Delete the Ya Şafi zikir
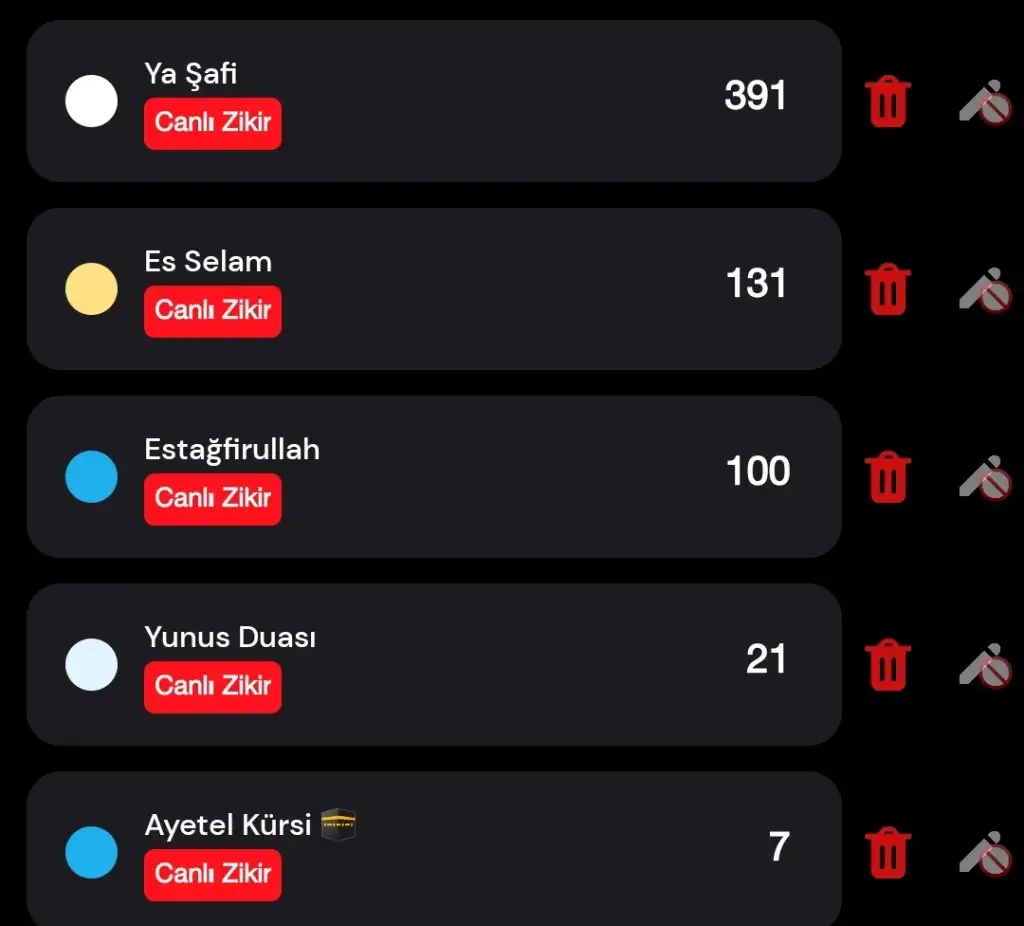Screen dimensions: 1024x926 click(887, 101)
